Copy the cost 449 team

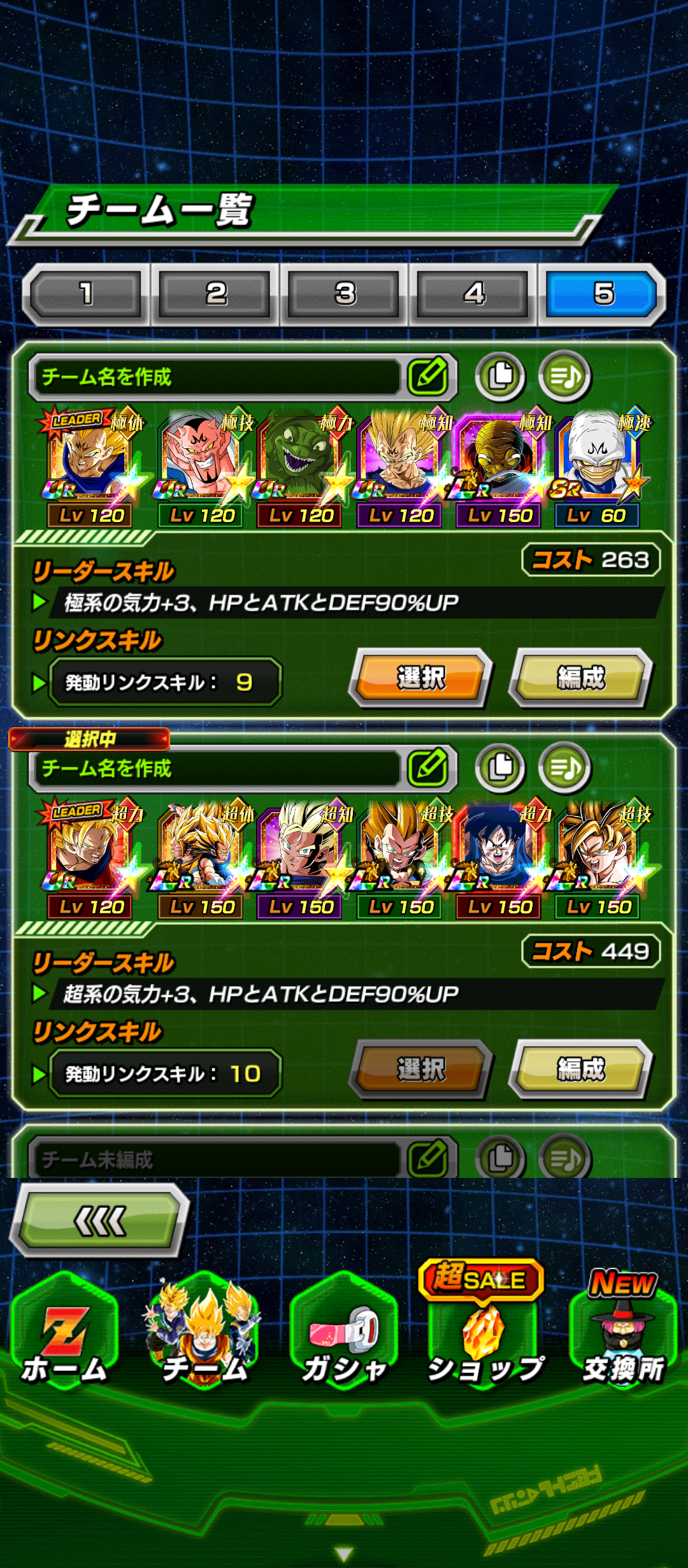pyautogui.click(x=501, y=768)
